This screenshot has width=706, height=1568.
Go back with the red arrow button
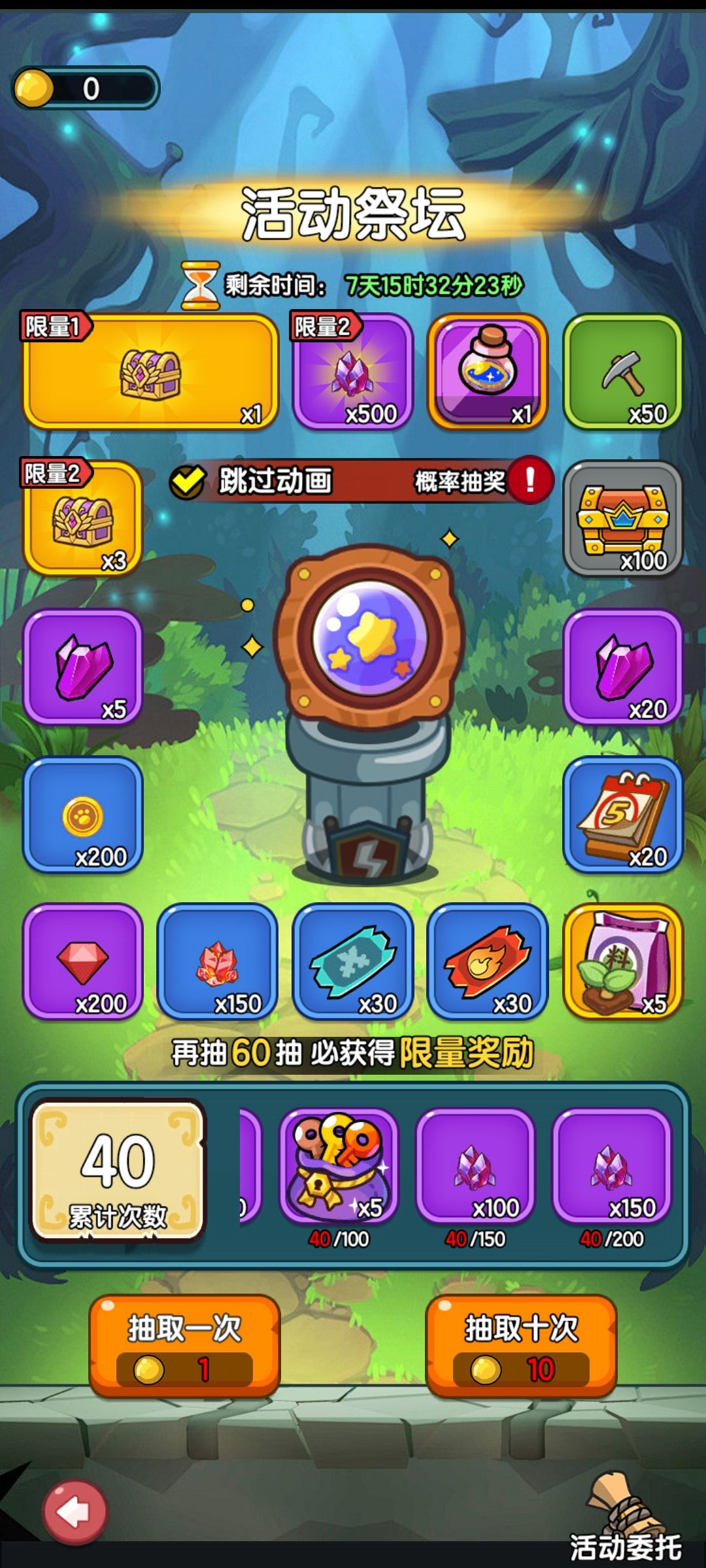click(x=75, y=1512)
